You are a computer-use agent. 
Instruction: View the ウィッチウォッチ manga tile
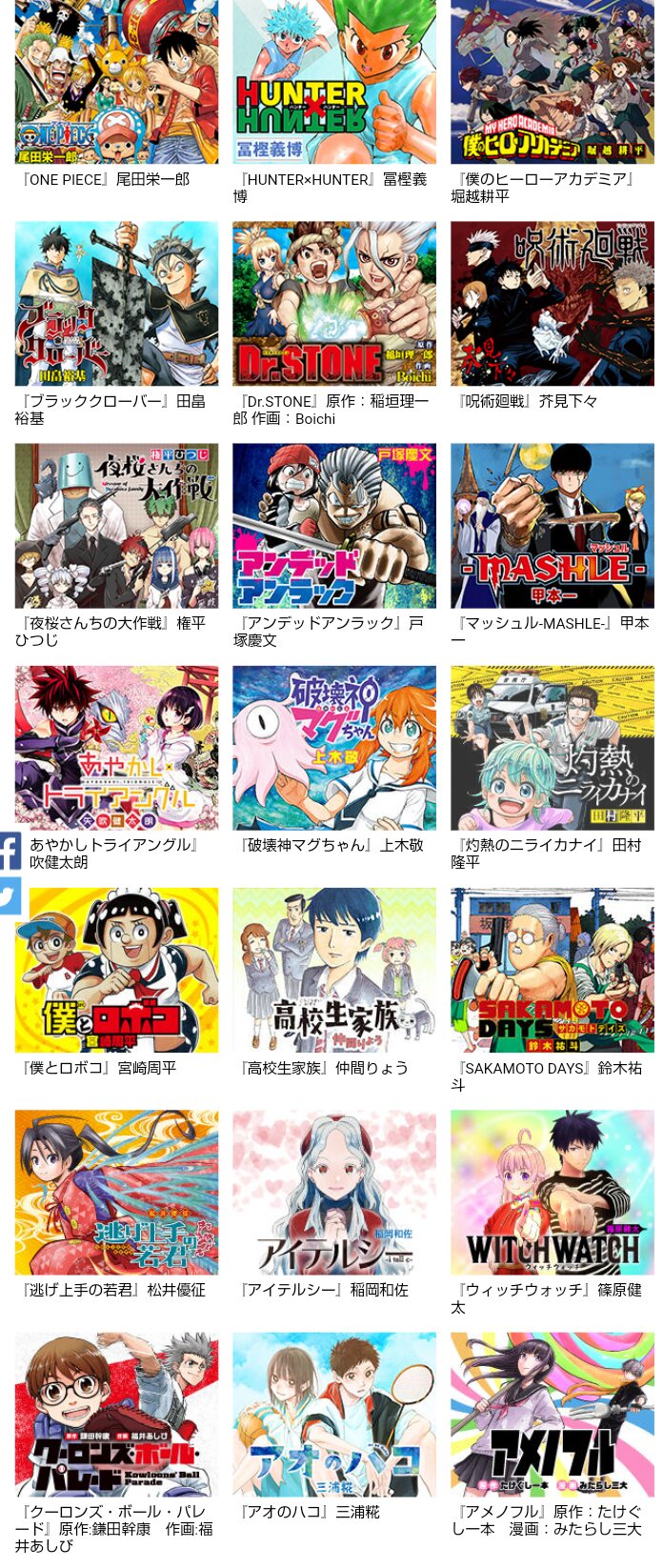coord(552,1192)
